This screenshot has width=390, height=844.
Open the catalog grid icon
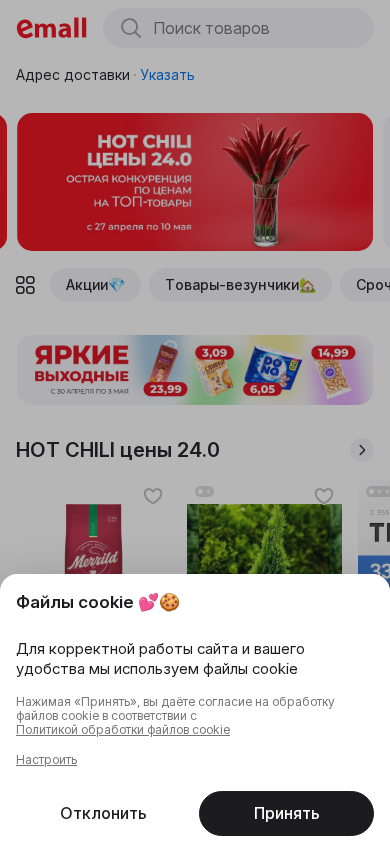pos(25,285)
